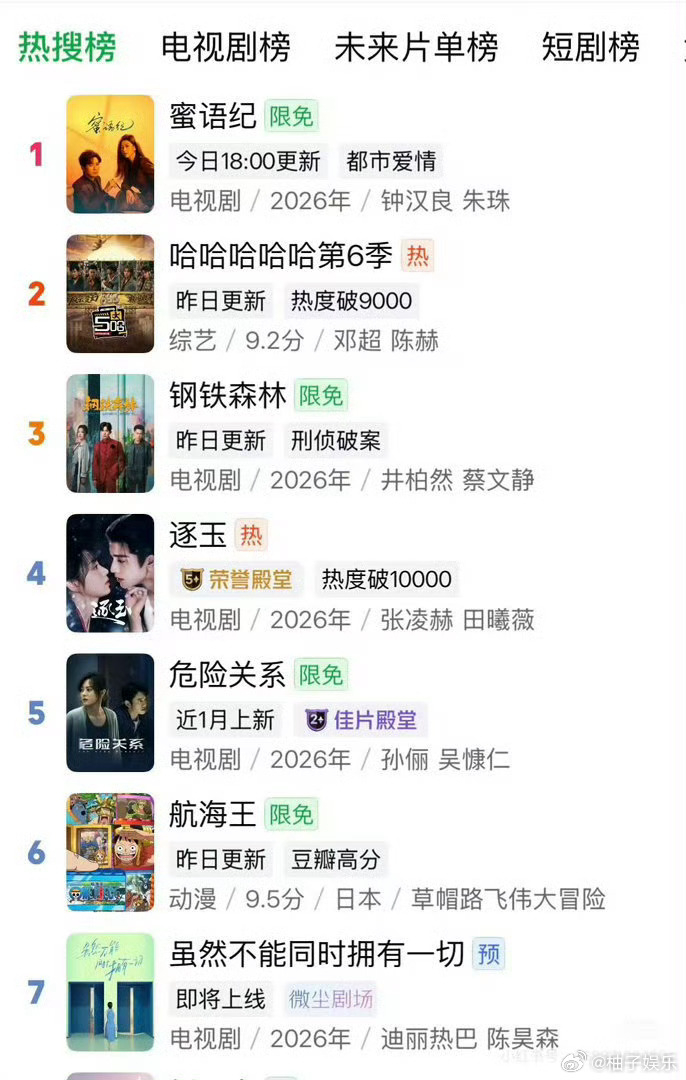View the drama 钢铁森林
Viewport: 686px width, 1080px height.
click(228, 396)
